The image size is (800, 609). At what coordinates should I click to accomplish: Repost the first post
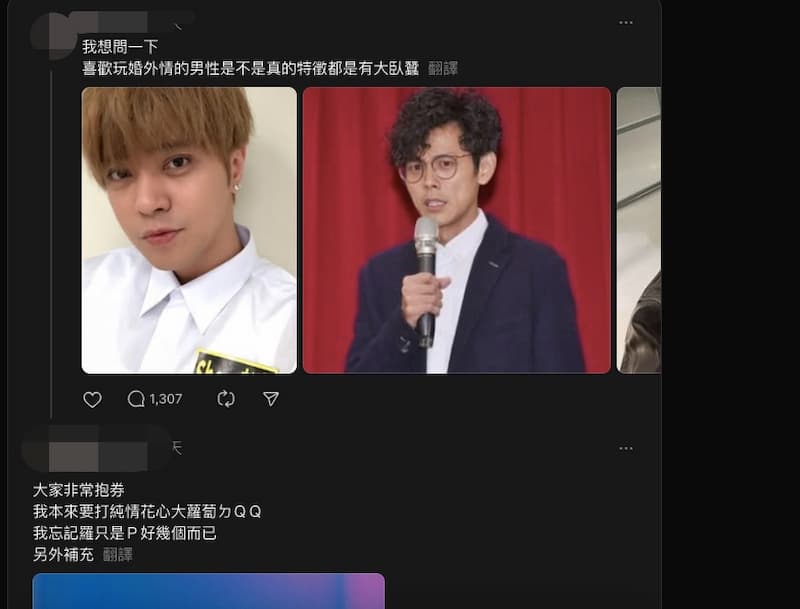[226, 399]
